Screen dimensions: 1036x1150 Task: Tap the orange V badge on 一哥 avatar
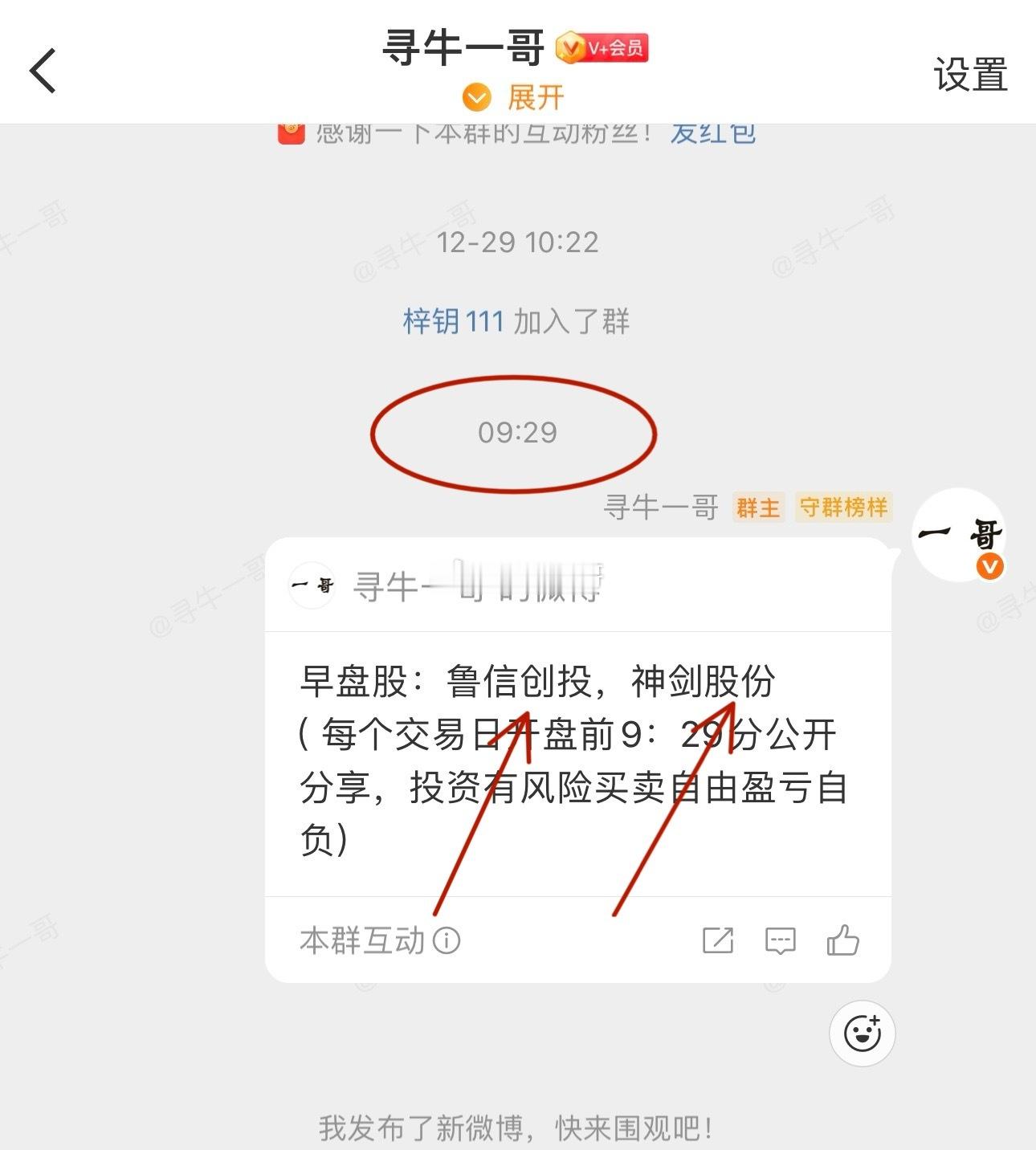point(989,567)
